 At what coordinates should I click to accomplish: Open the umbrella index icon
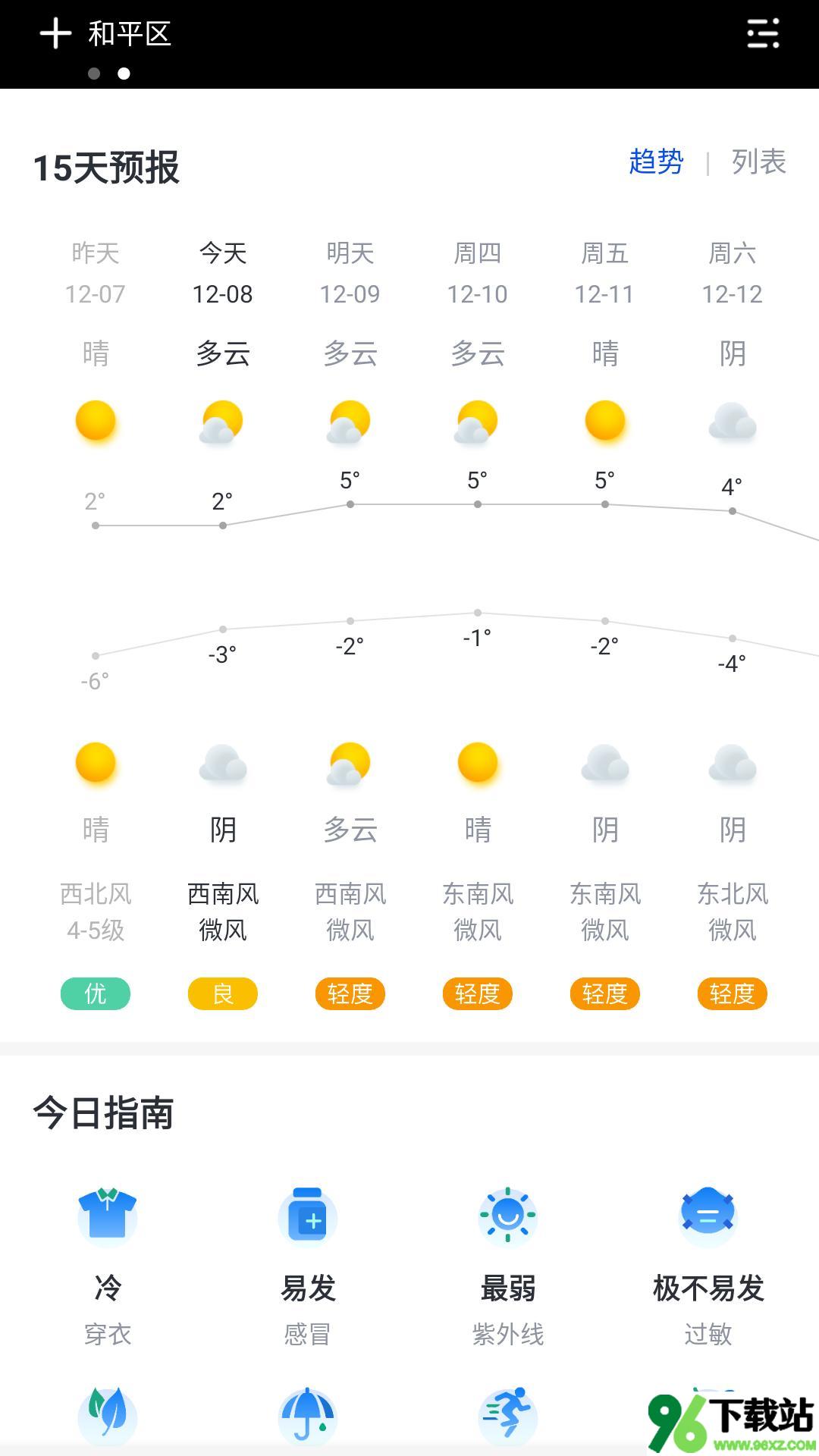click(x=308, y=1415)
